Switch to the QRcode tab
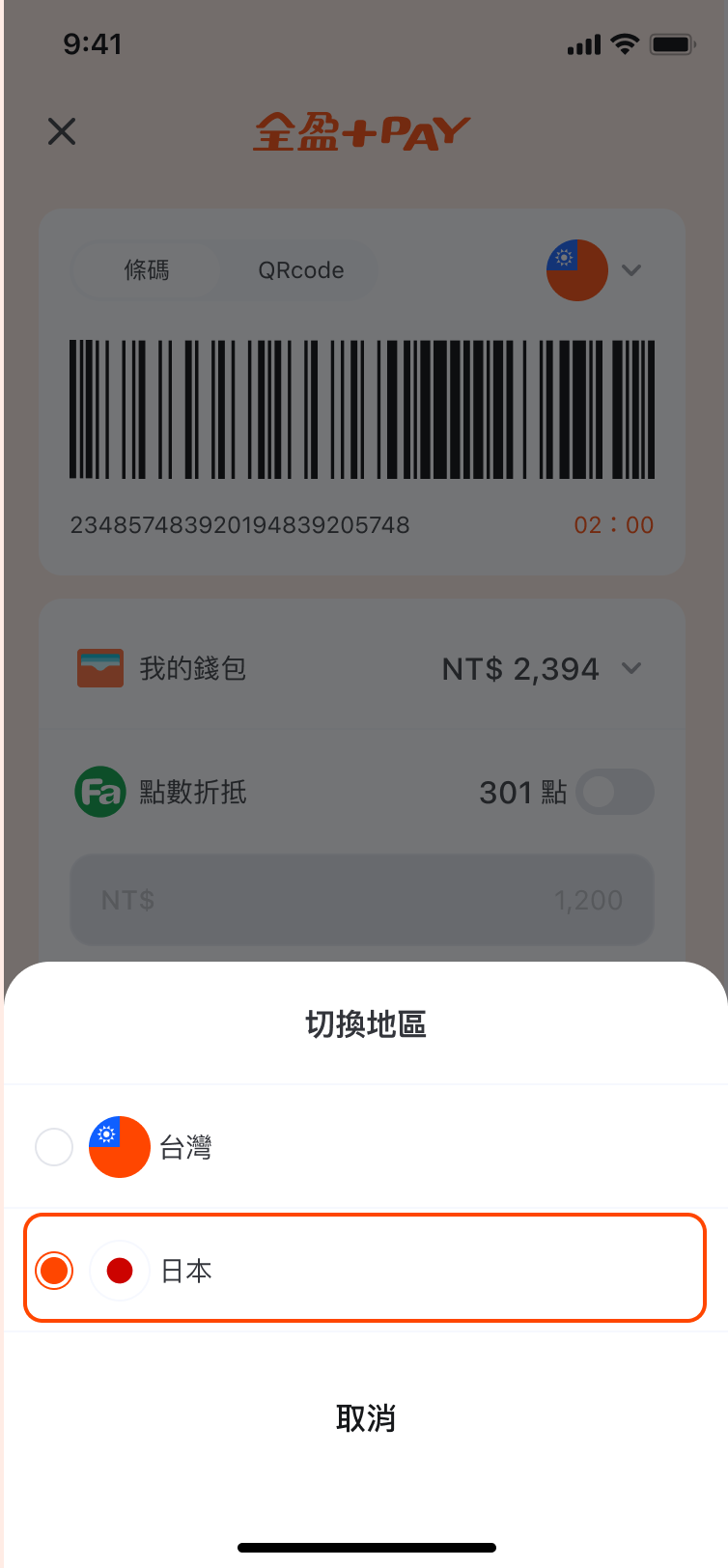The width and height of the screenshot is (728, 1568). [300, 270]
